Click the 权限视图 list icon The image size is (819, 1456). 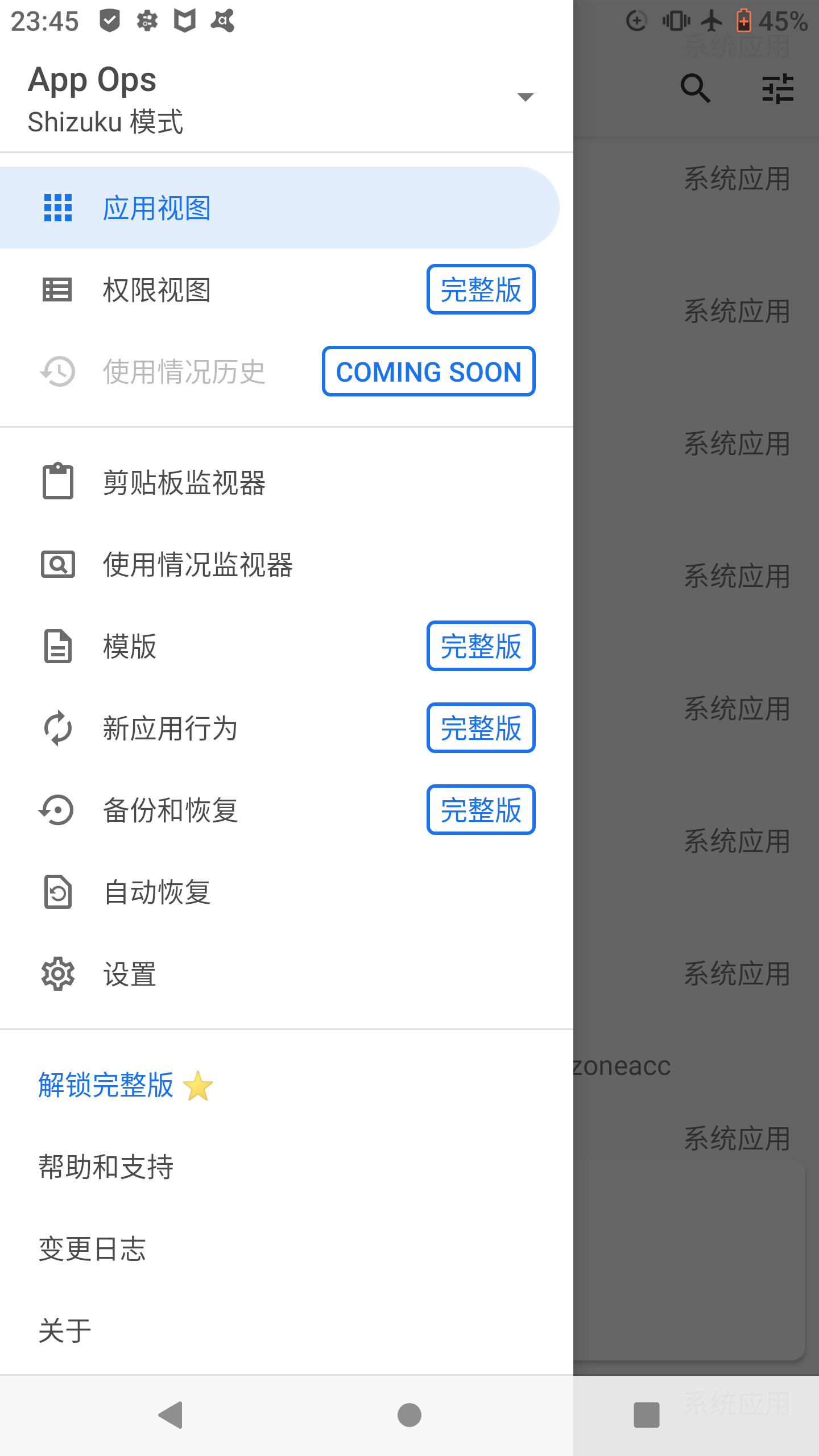click(x=57, y=290)
